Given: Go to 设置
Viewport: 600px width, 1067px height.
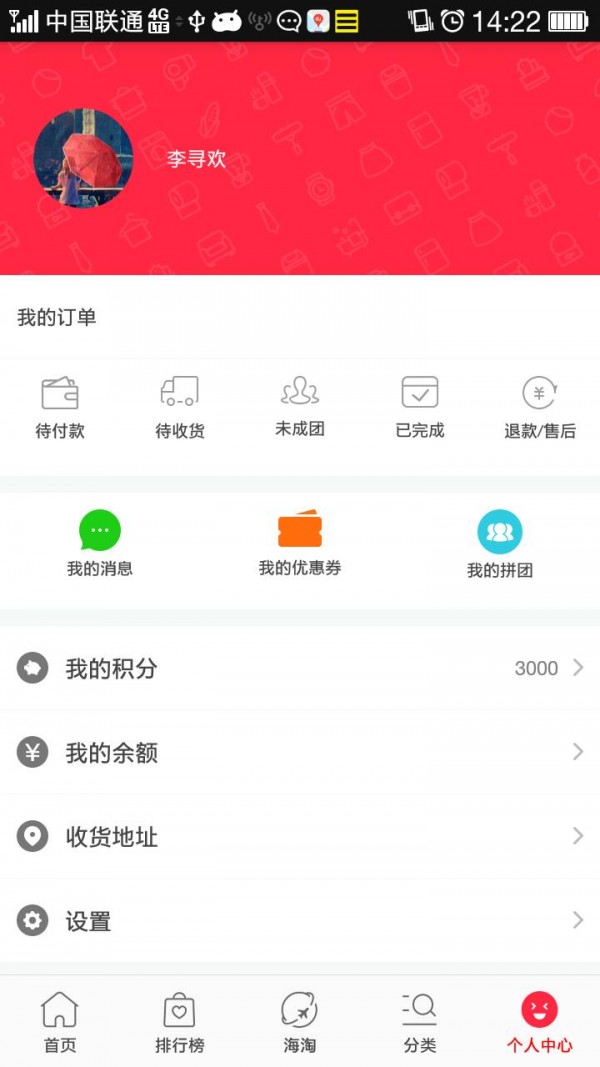Looking at the screenshot, I should (x=300, y=921).
